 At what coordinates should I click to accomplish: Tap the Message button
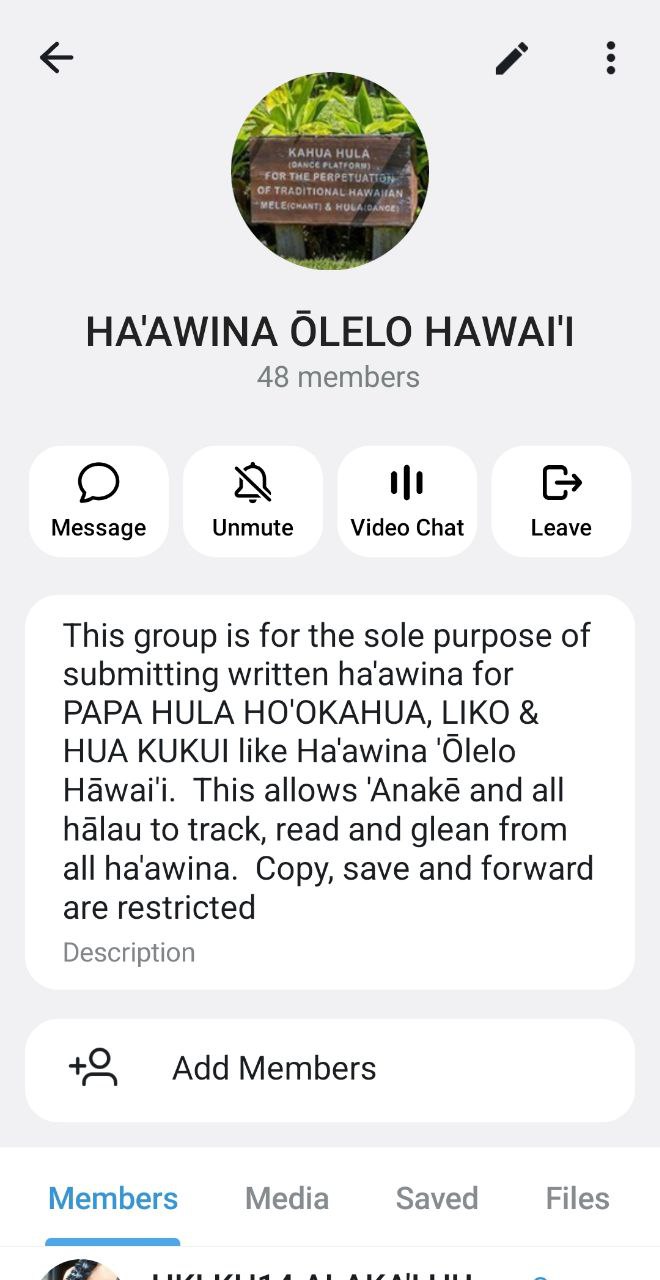[99, 501]
